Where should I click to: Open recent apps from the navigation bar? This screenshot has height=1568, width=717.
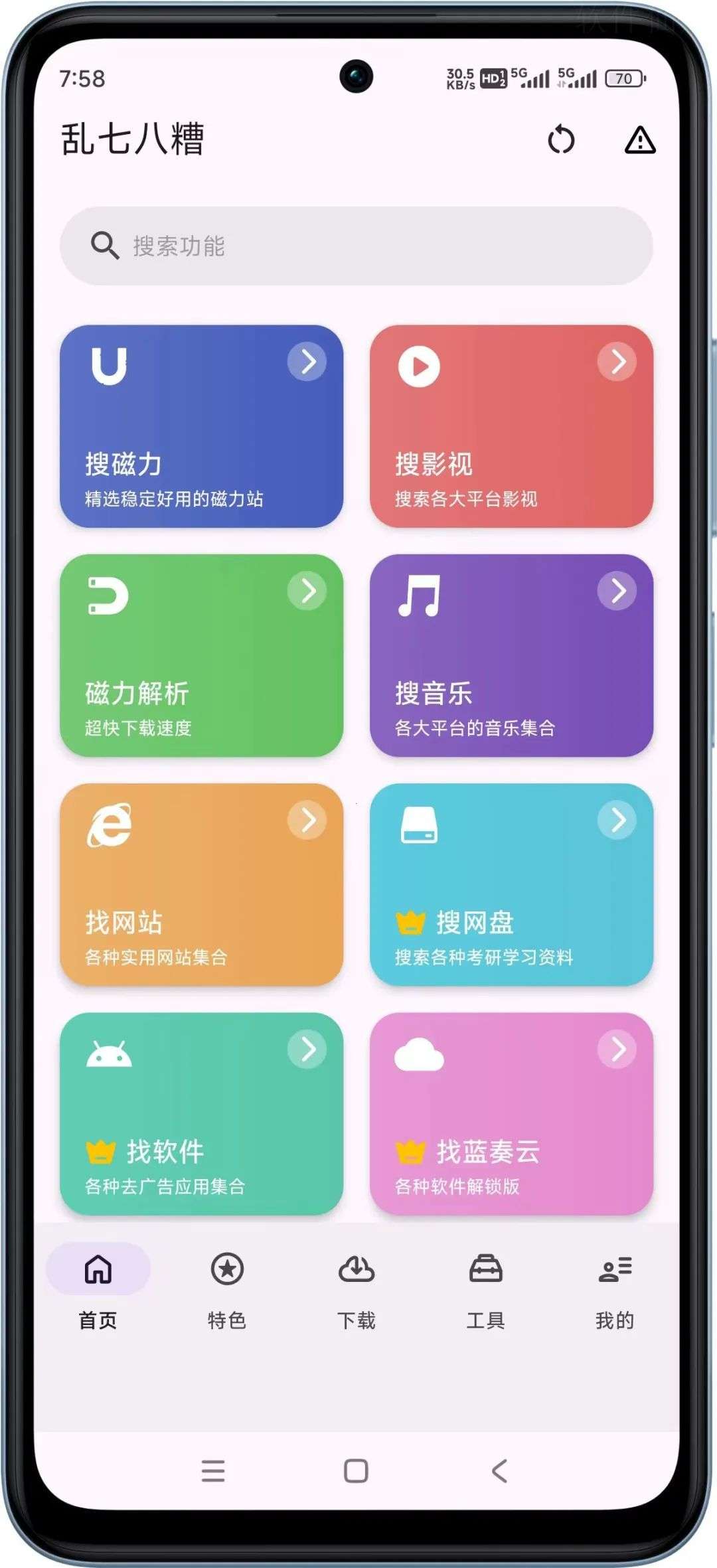click(x=213, y=1470)
